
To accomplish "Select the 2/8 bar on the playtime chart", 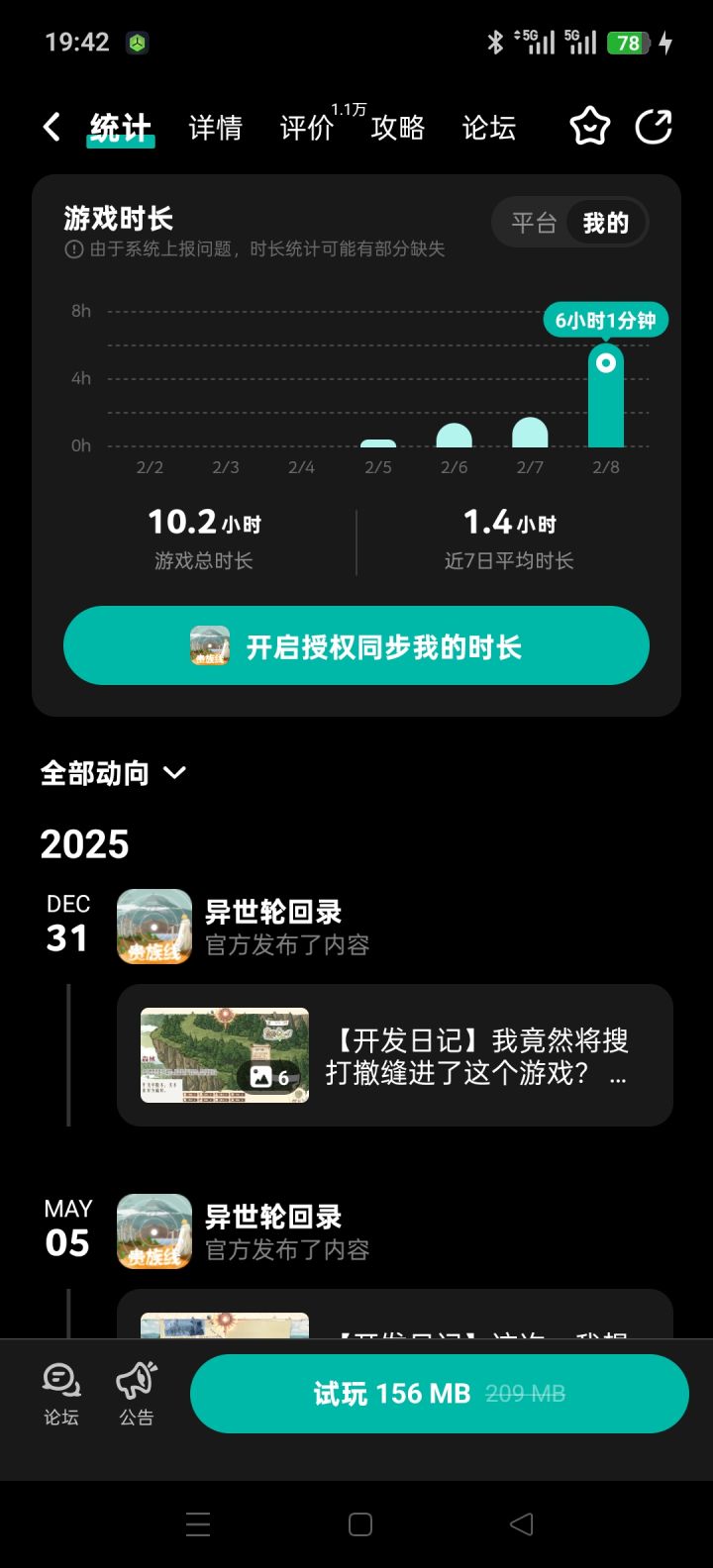I will [x=606, y=406].
